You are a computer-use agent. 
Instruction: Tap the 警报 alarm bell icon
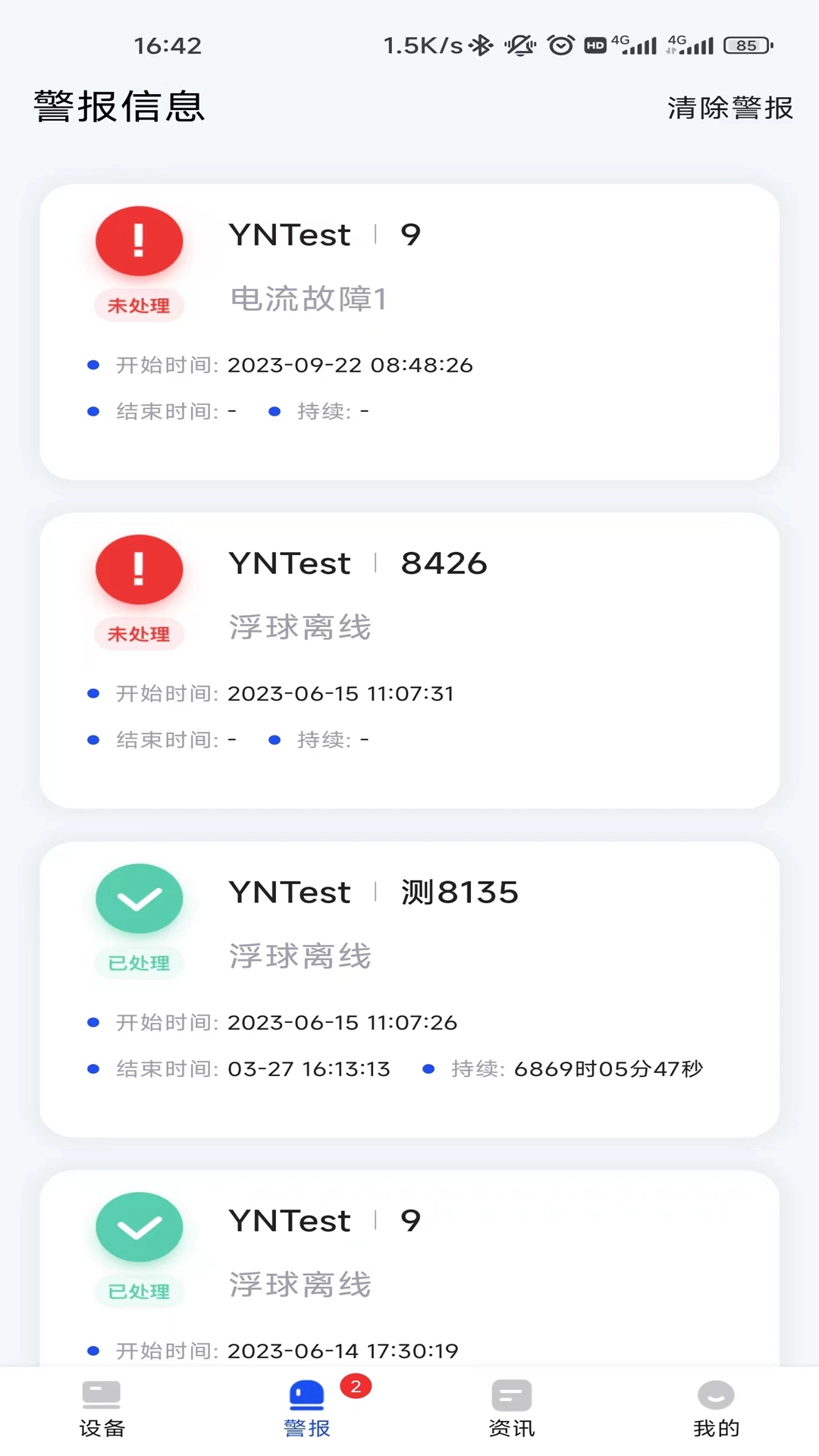[x=306, y=1395]
